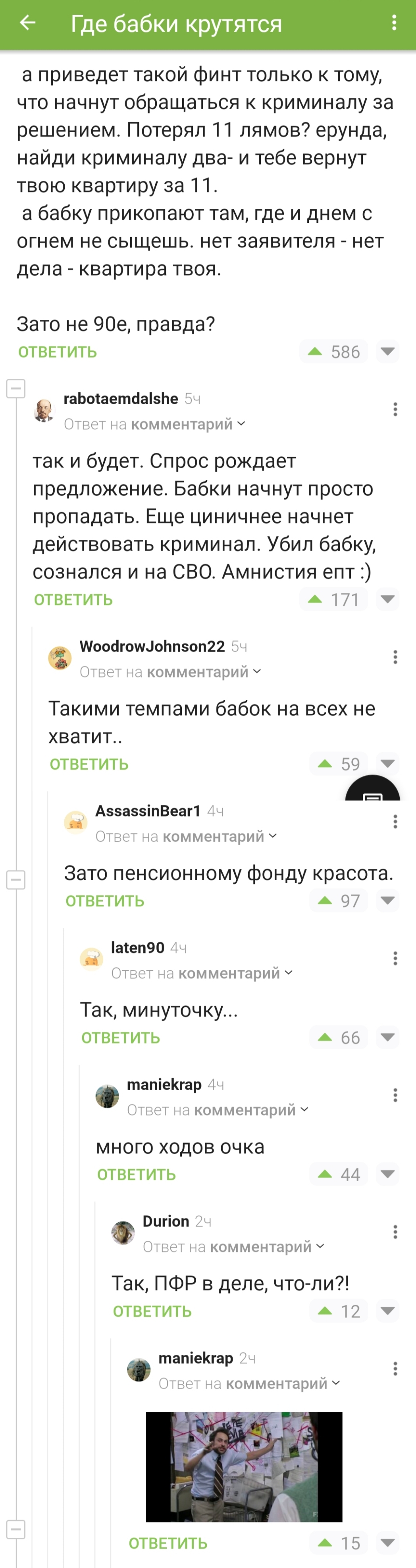The height and width of the screenshot is (1568, 416).
Task: Go back from Где бабки крутятся
Action: (x=27, y=23)
